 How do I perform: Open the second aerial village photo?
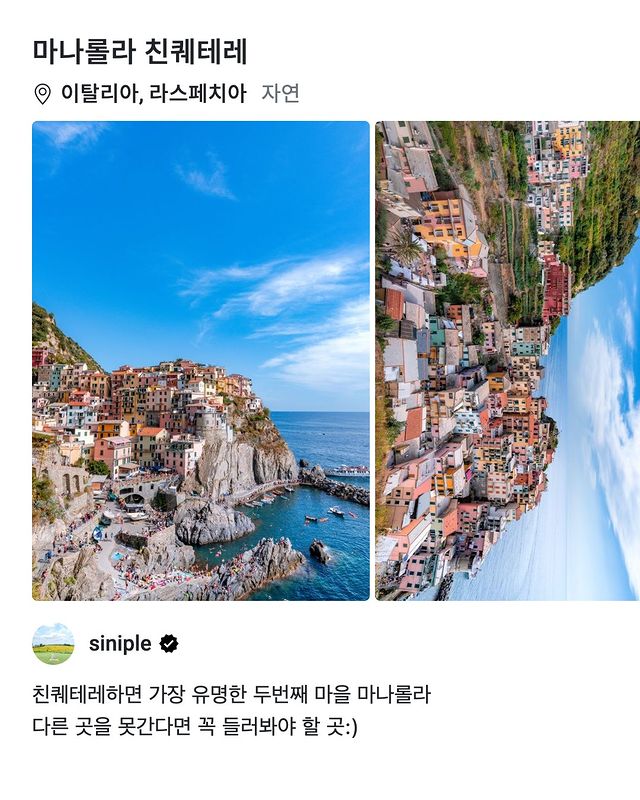pos(507,360)
